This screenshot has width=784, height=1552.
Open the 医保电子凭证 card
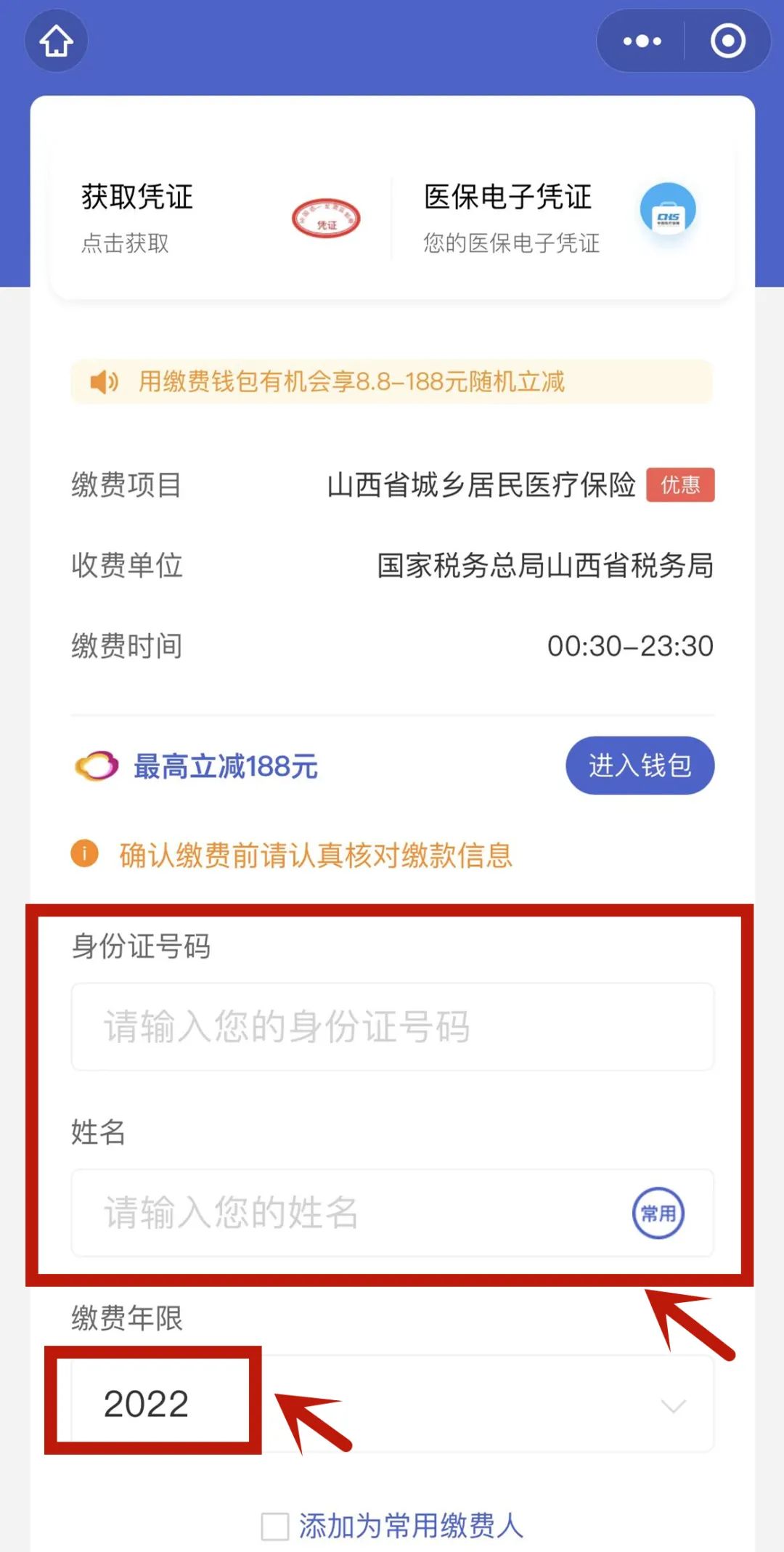563,218
